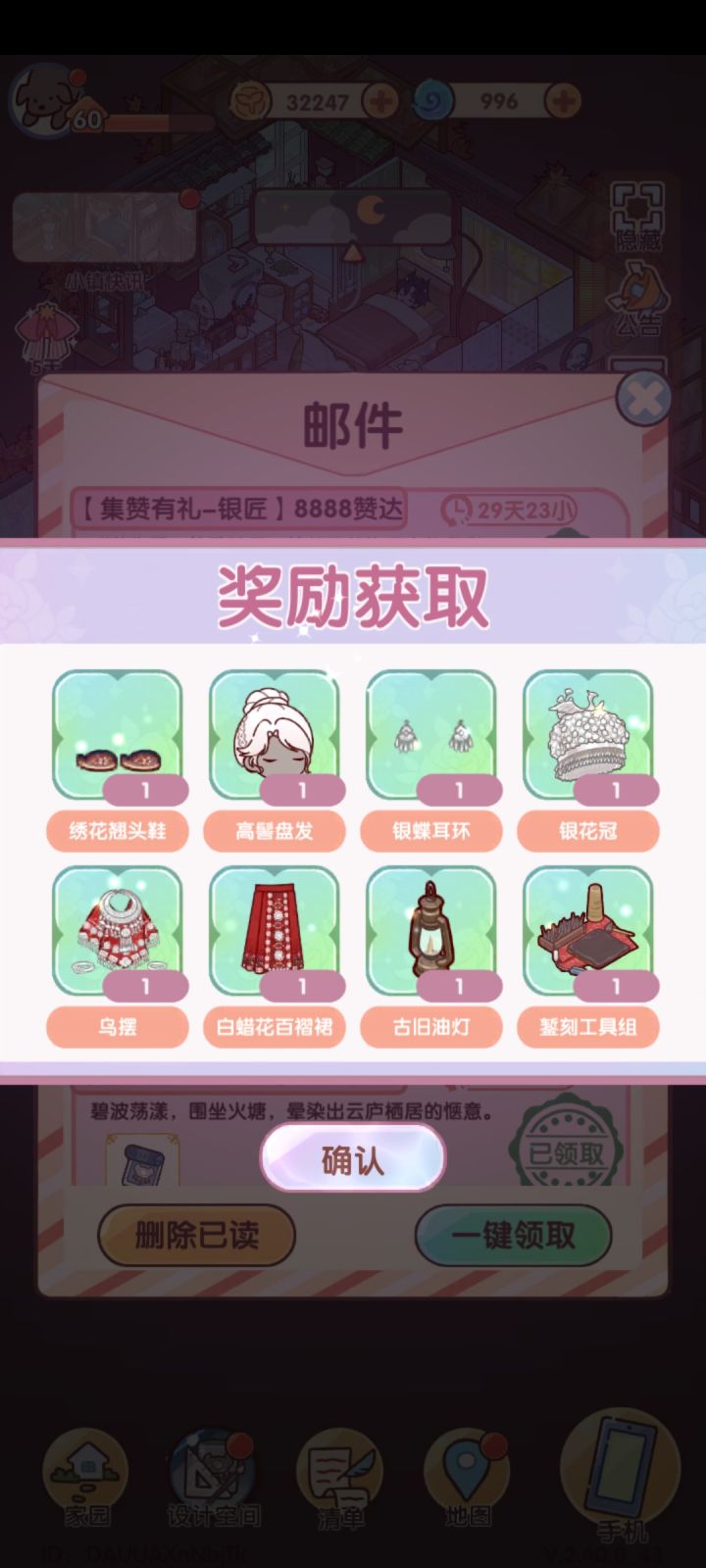Screen dimensions: 706x1568
Task: Select the 白蜡花百褶裙 pleated skirt reward
Action: (x=276, y=931)
